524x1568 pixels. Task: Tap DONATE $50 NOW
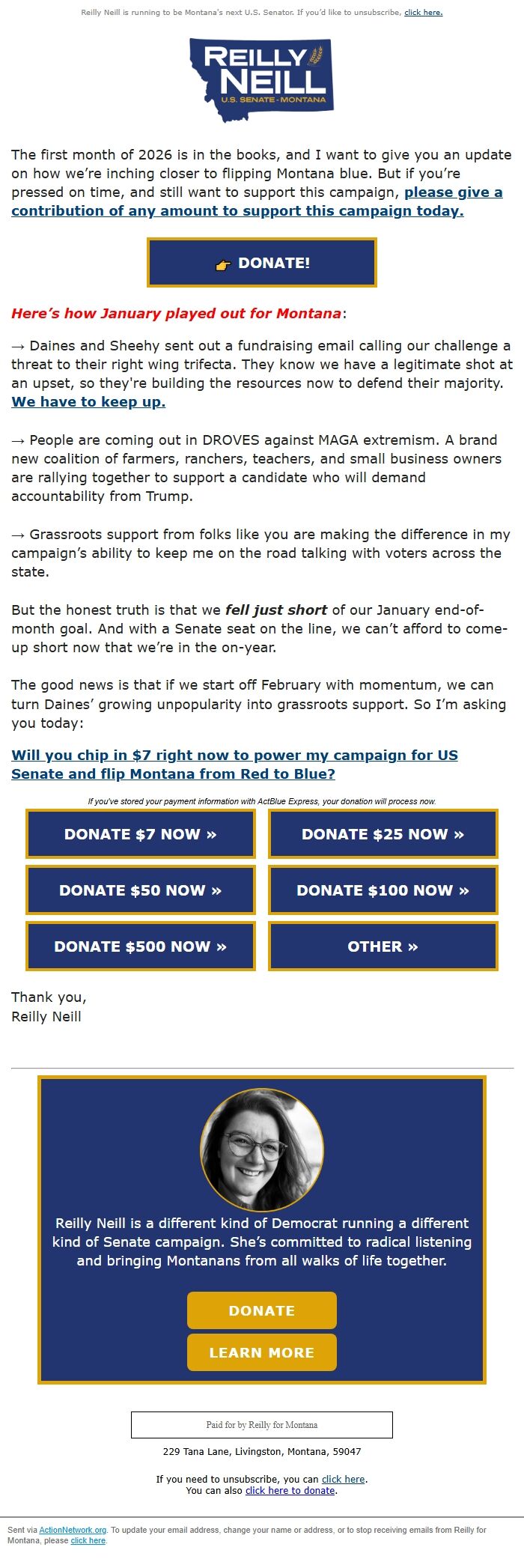[x=141, y=890]
